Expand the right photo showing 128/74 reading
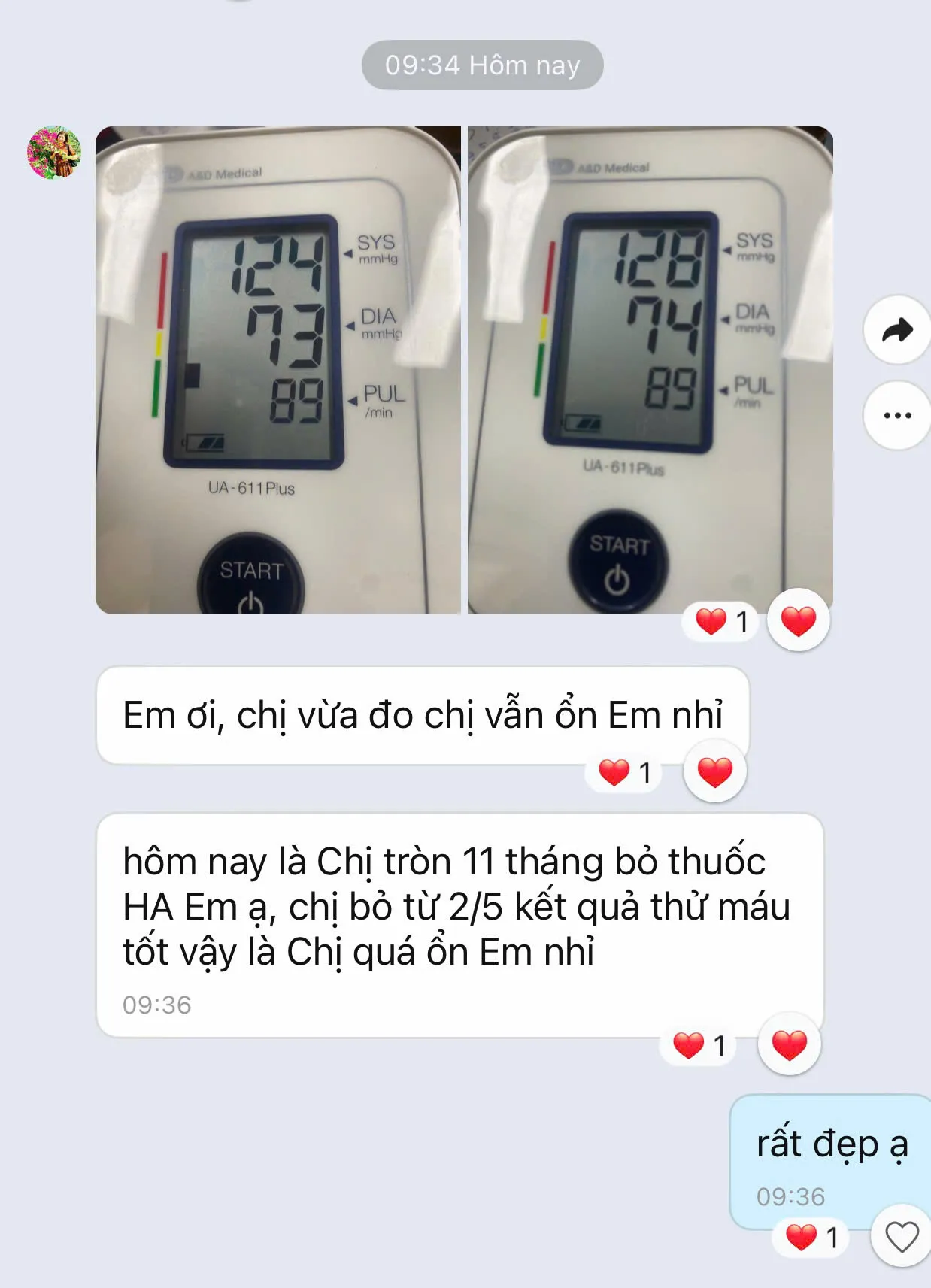Screen dimensions: 931x1288 point(650,368)
